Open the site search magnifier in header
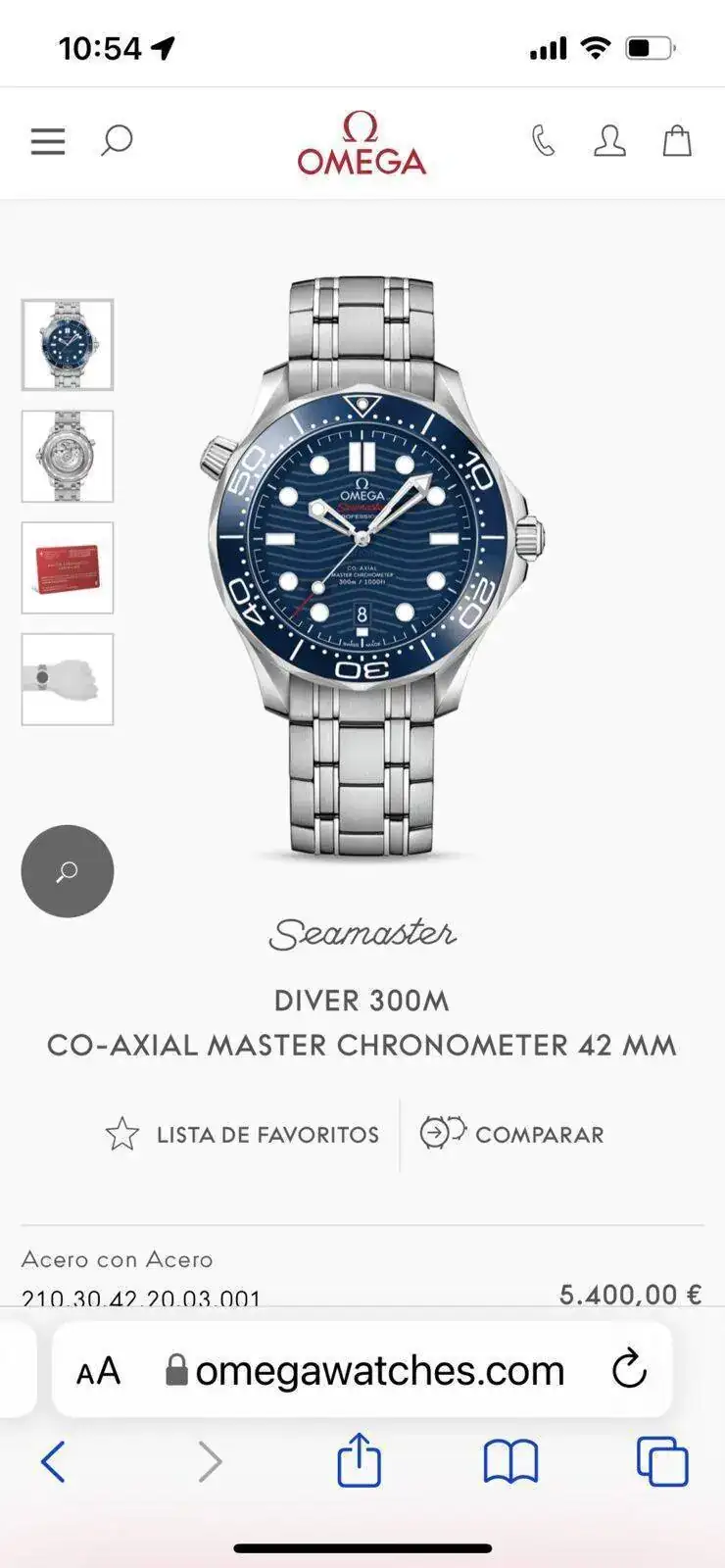This screenshot has height=1568, width=725. coord(117,141)
